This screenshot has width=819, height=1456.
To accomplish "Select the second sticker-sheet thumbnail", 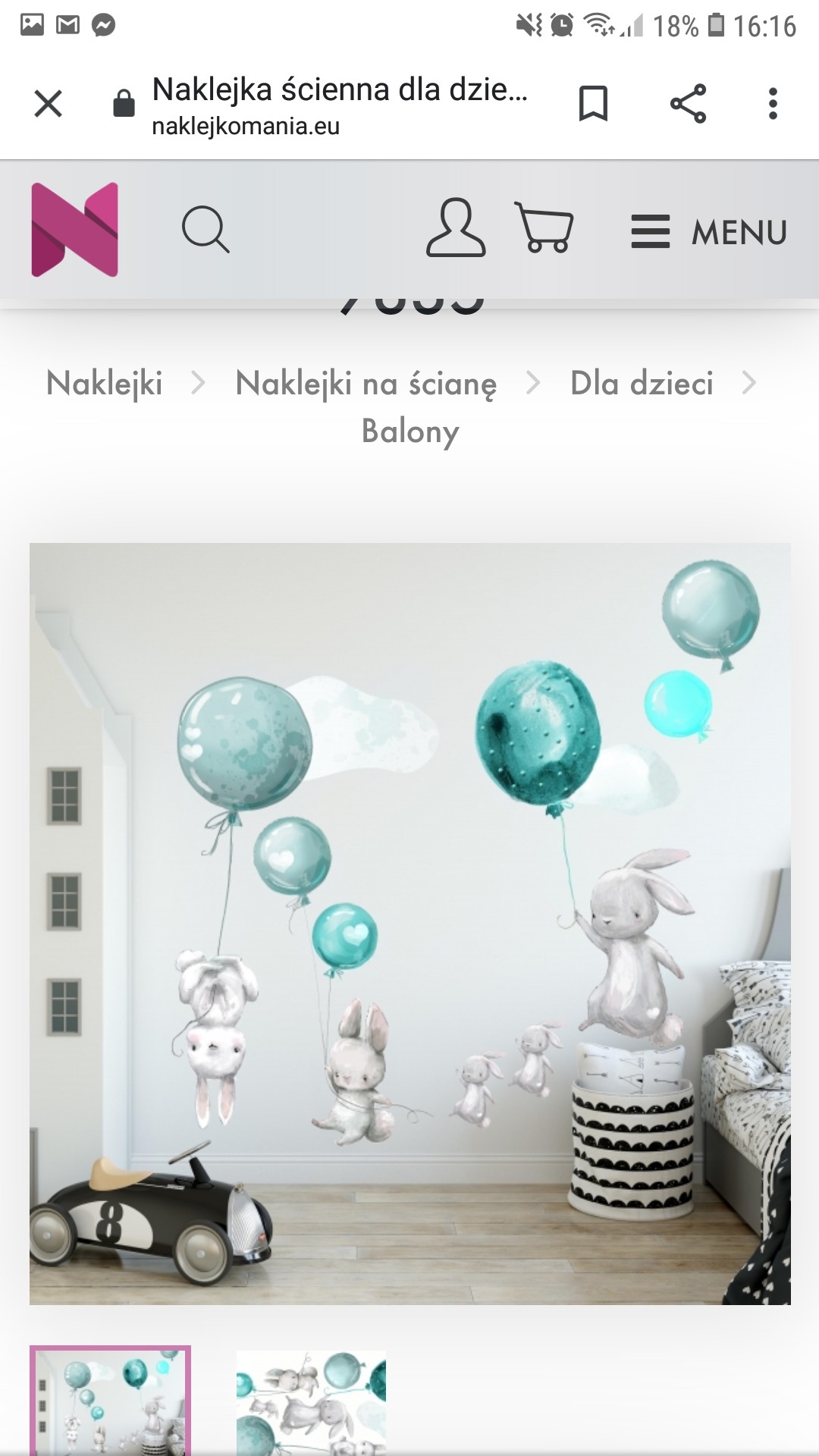I will coord(311,1403).
